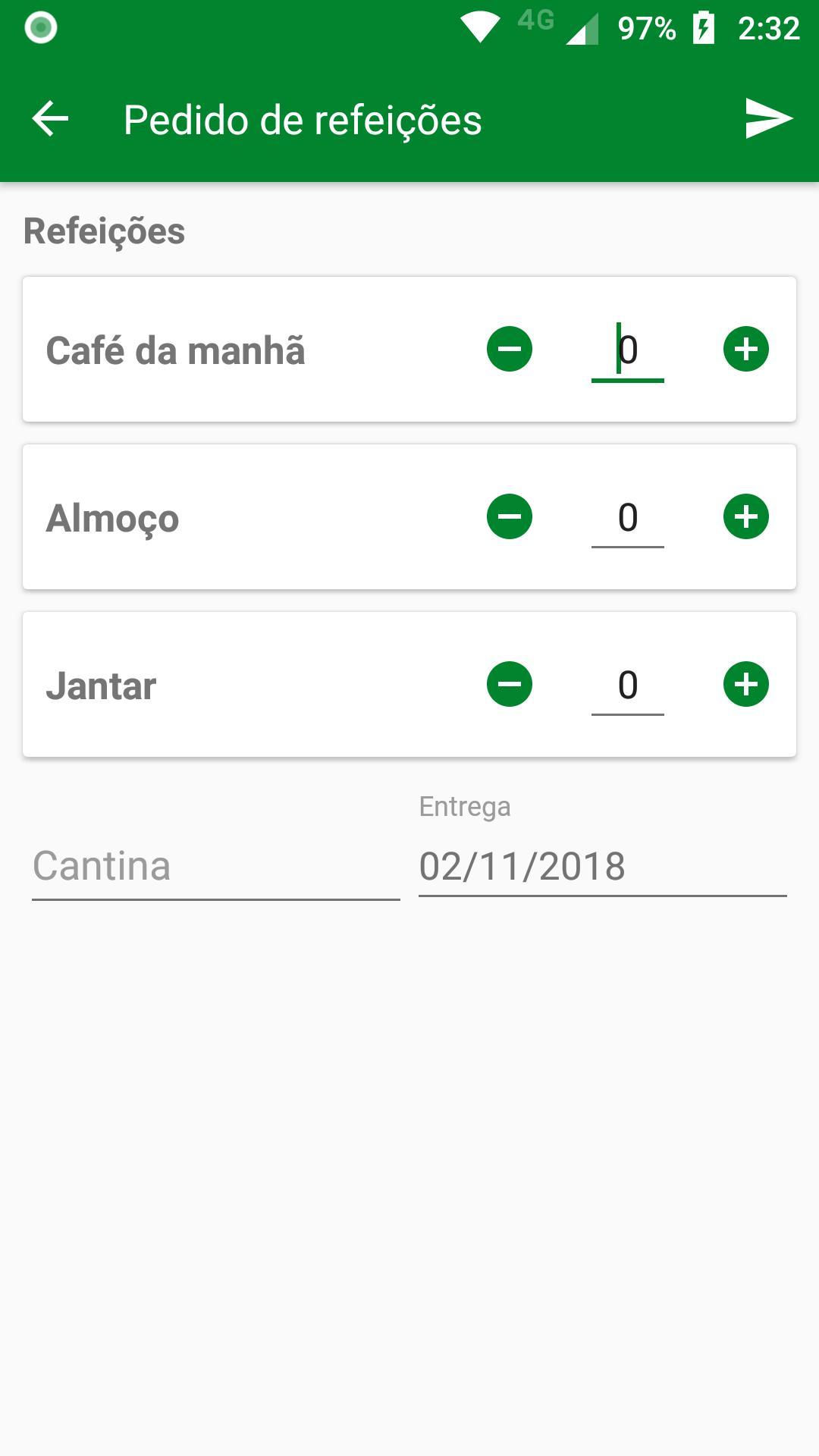
Task: Focus the Jantar quantity field
Action: pyautogui.click(x=628, y=685)
